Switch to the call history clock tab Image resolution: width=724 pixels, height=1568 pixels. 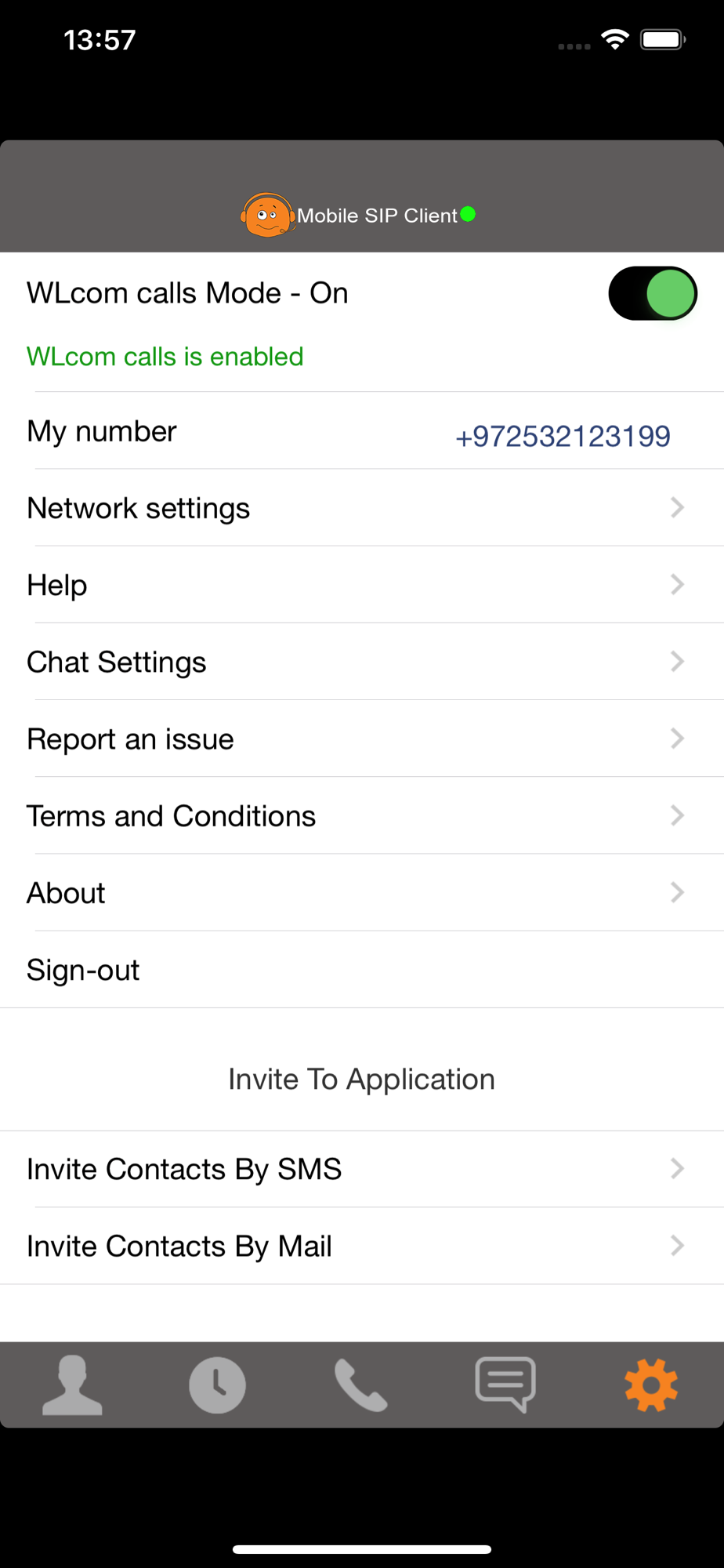coord(217,1385)
